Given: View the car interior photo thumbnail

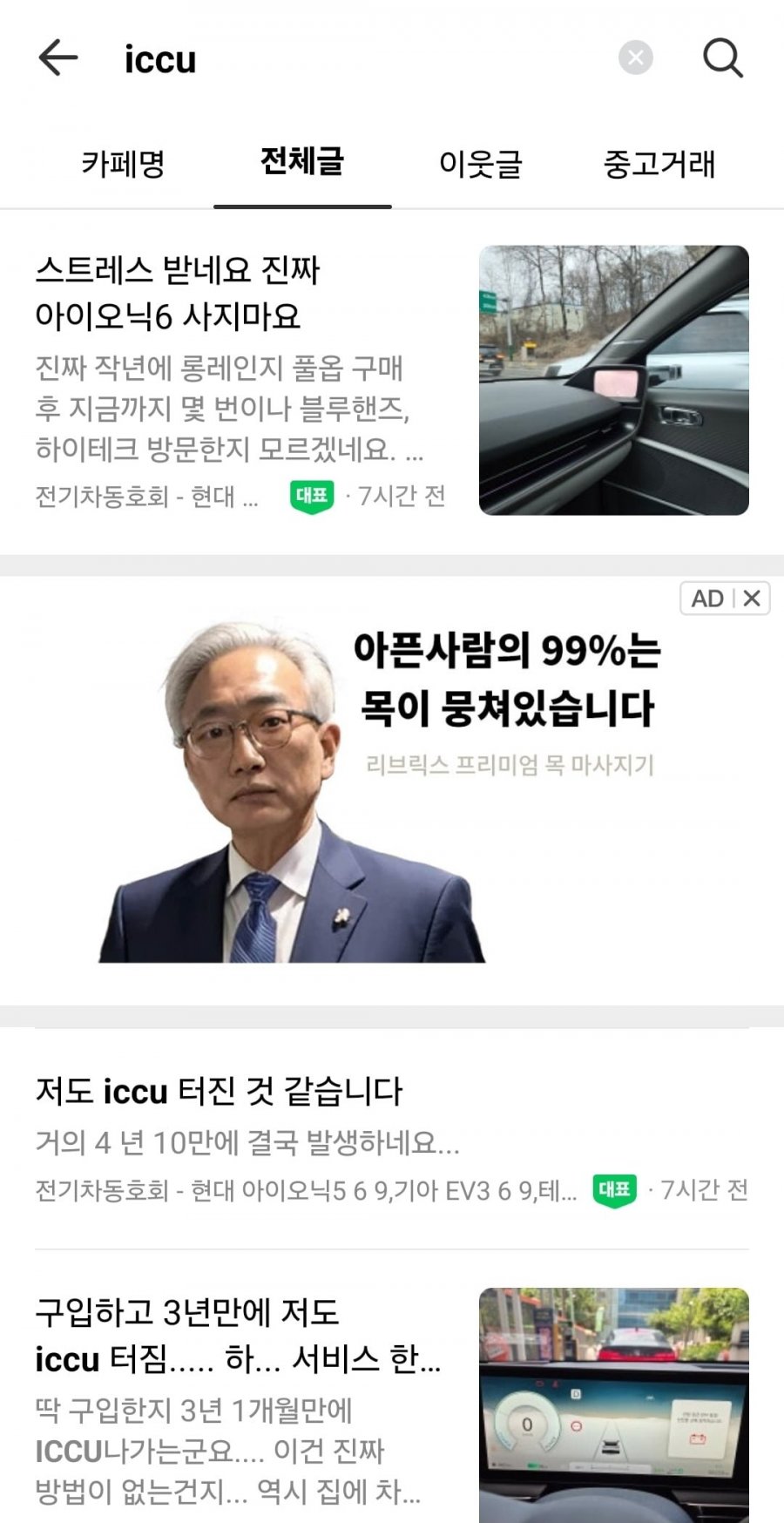Looking at the screenshot, I should point(613,380).
